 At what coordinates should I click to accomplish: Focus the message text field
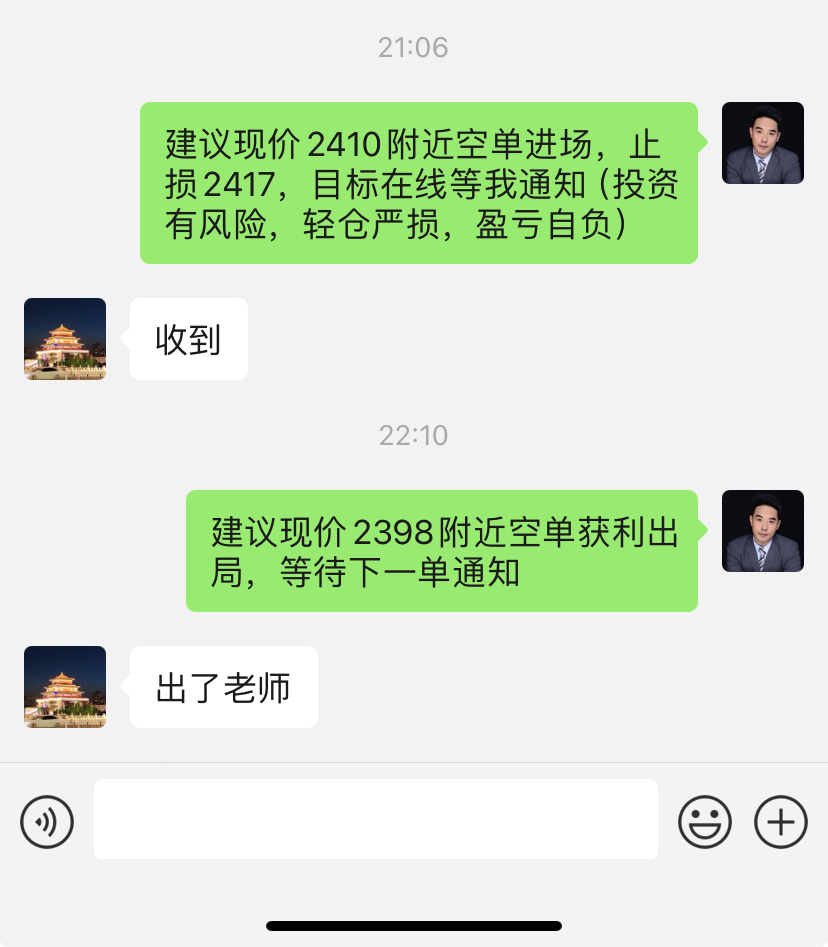click(375, 819)
